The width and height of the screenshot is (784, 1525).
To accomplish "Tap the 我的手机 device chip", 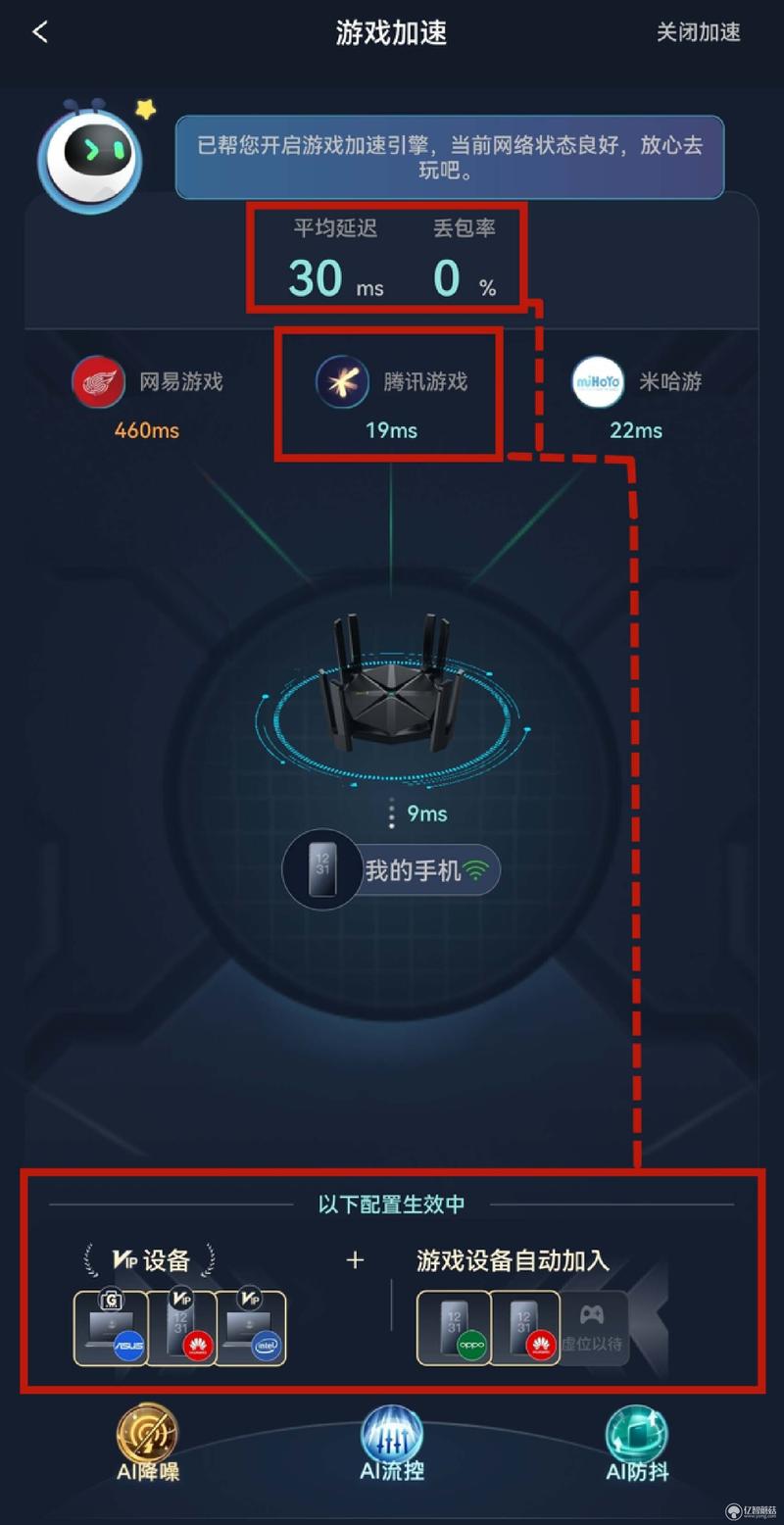I will pyautogui.click(x=392, y=869).
